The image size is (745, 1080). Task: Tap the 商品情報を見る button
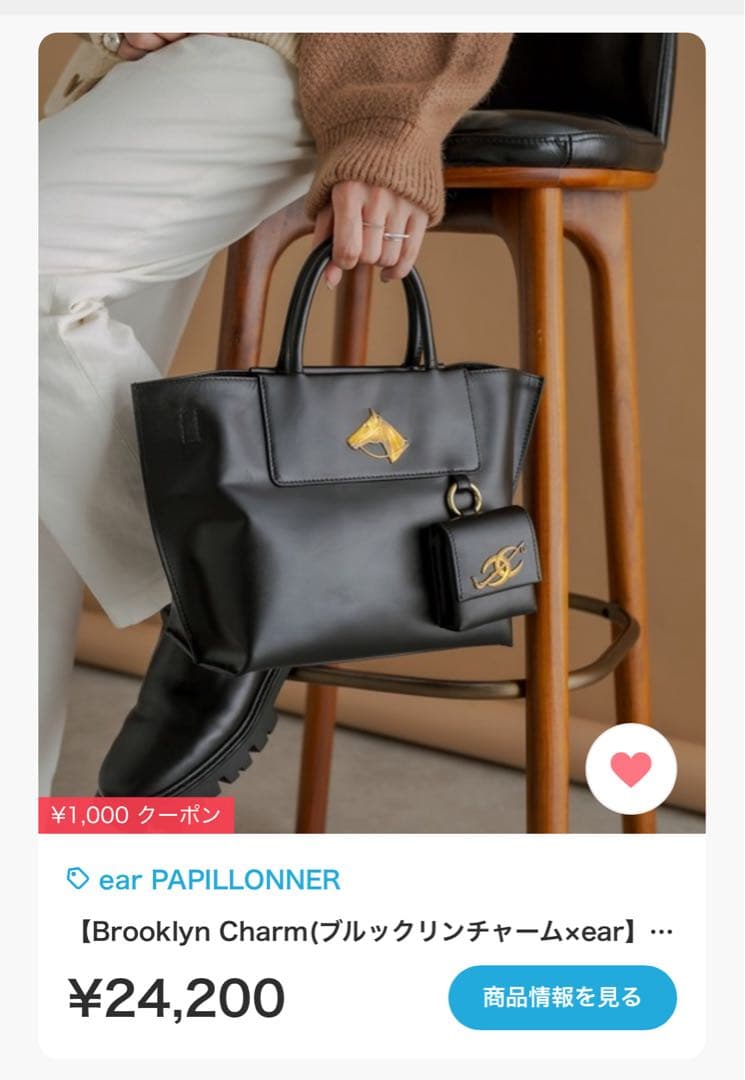coord(562,997)
